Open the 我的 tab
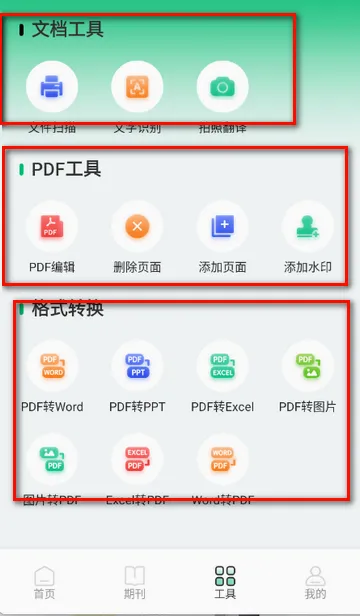This screenshot has height=616, width=360. point(315,582)
